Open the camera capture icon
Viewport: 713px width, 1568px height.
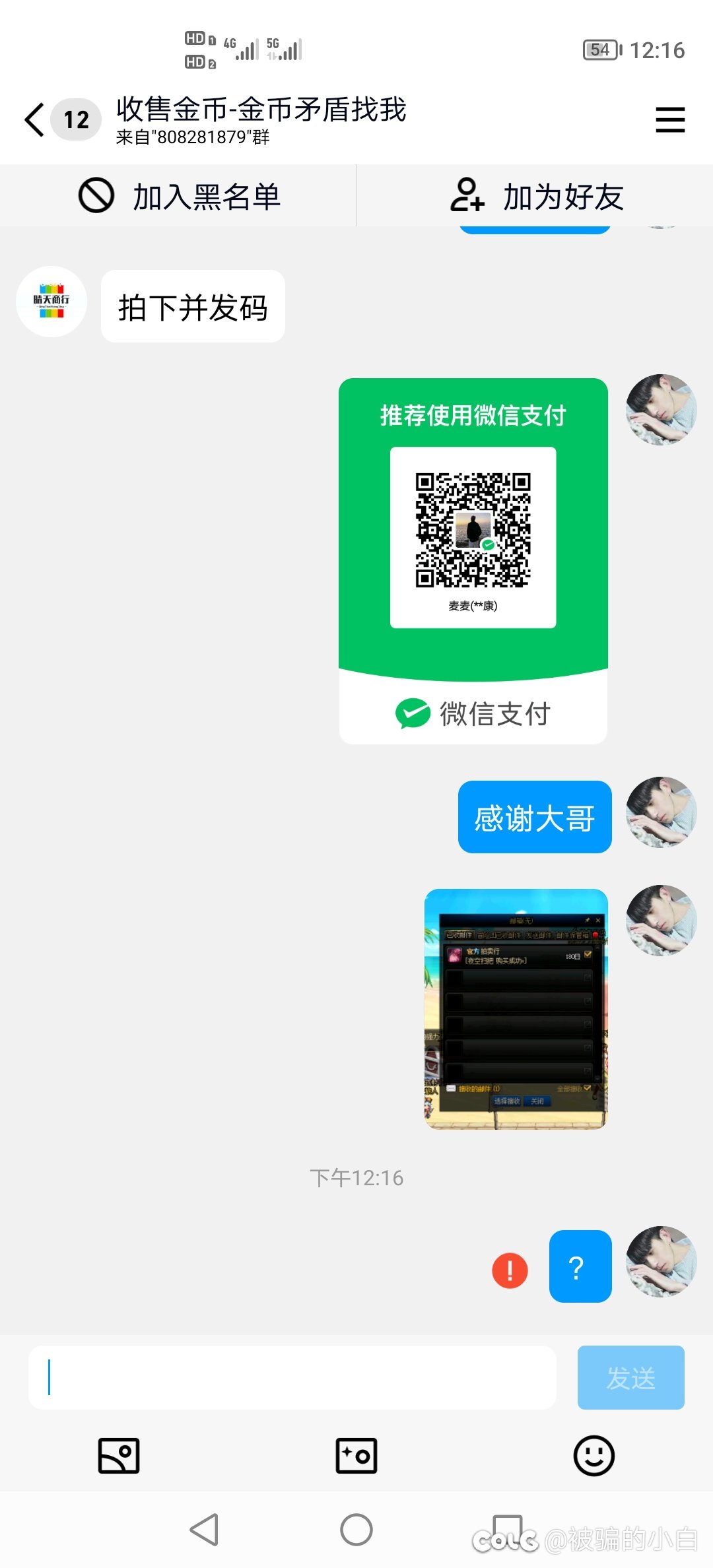tap(356, 1456)
